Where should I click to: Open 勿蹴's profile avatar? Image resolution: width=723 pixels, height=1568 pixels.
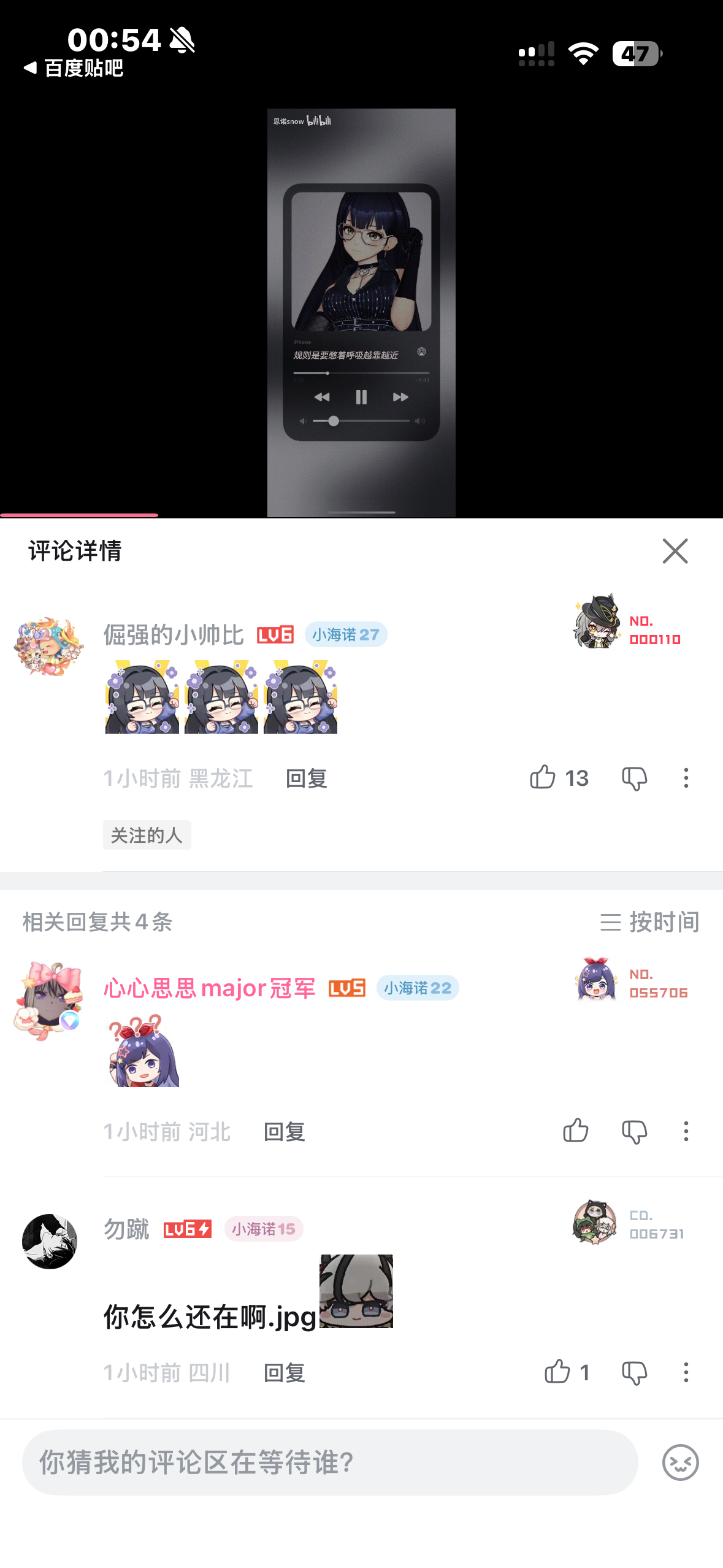click(50, 1241)
